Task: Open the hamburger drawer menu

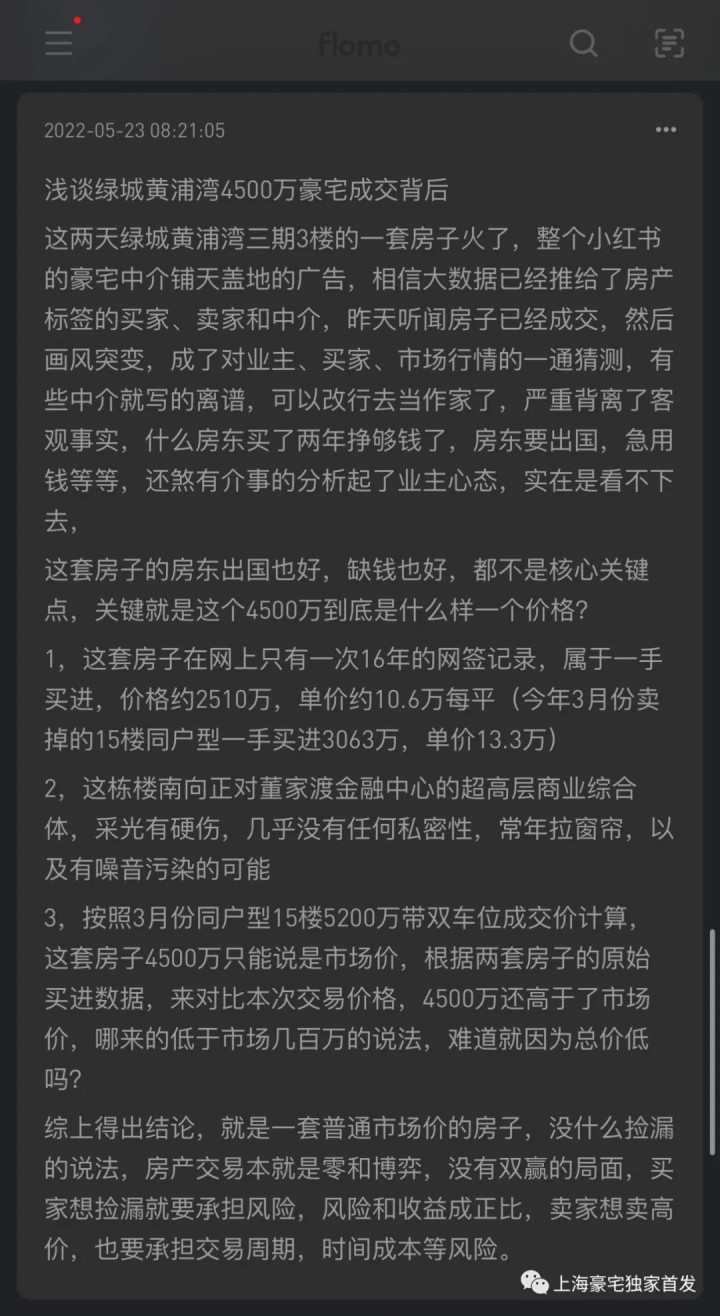Action: (x=59, y=43)
